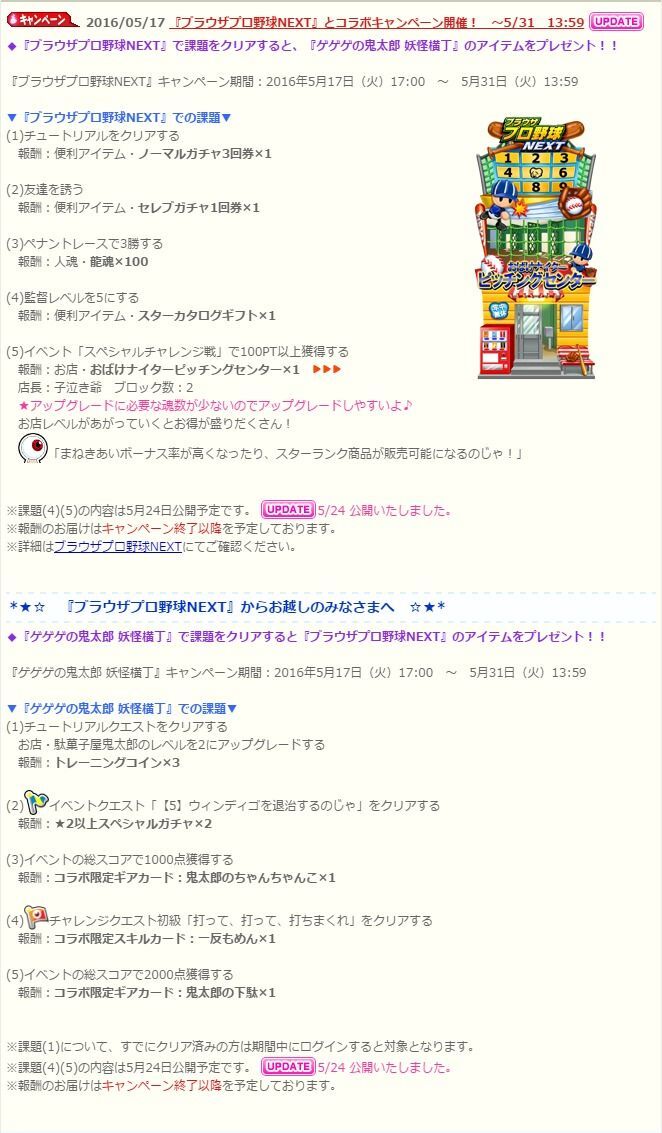Open the ブラウザプロ野球NEXT link in the details note

click(117, 546)
